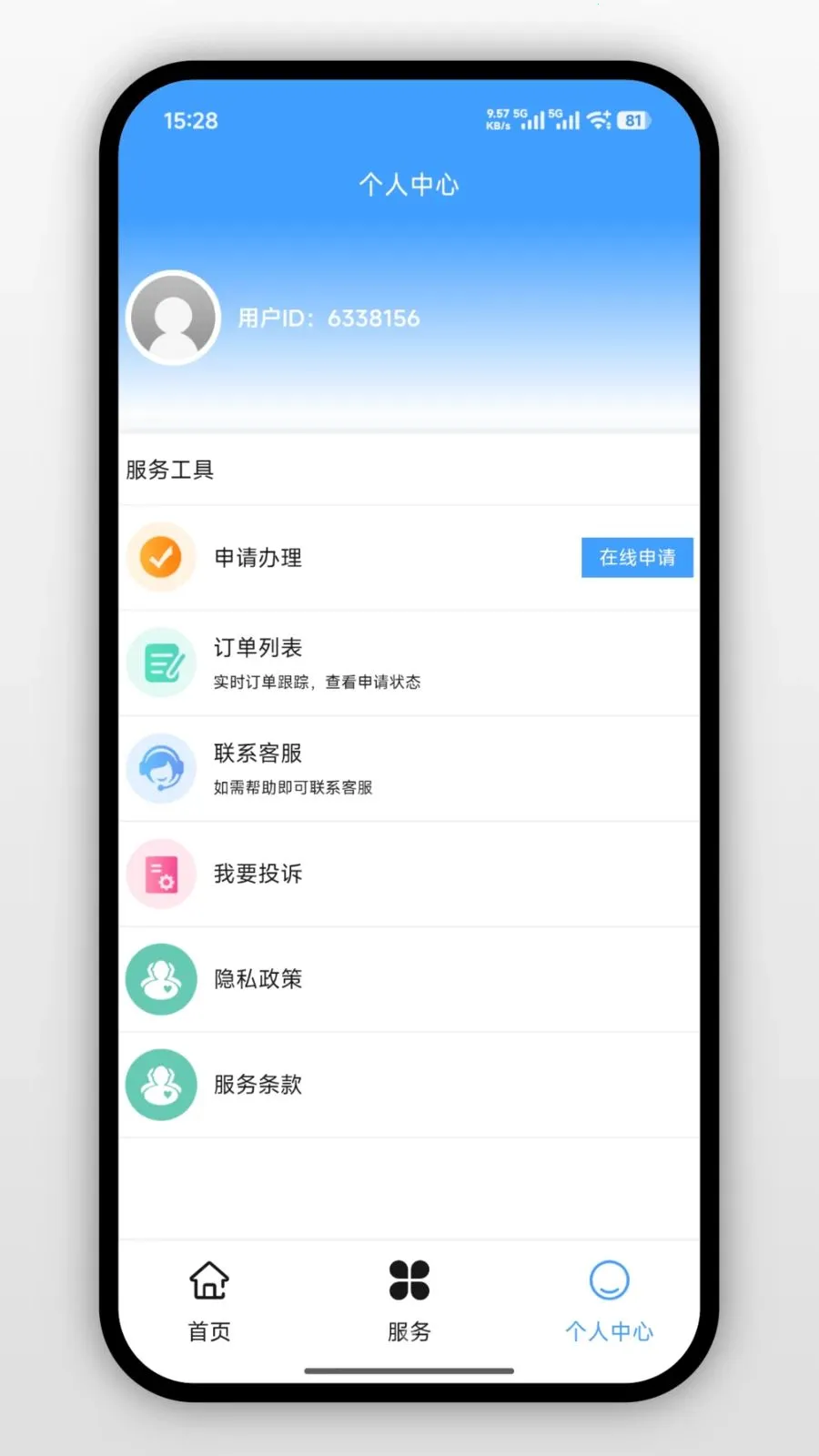Tap the 在线申请 button
819x1456 pixels.
tap(637, 558)
